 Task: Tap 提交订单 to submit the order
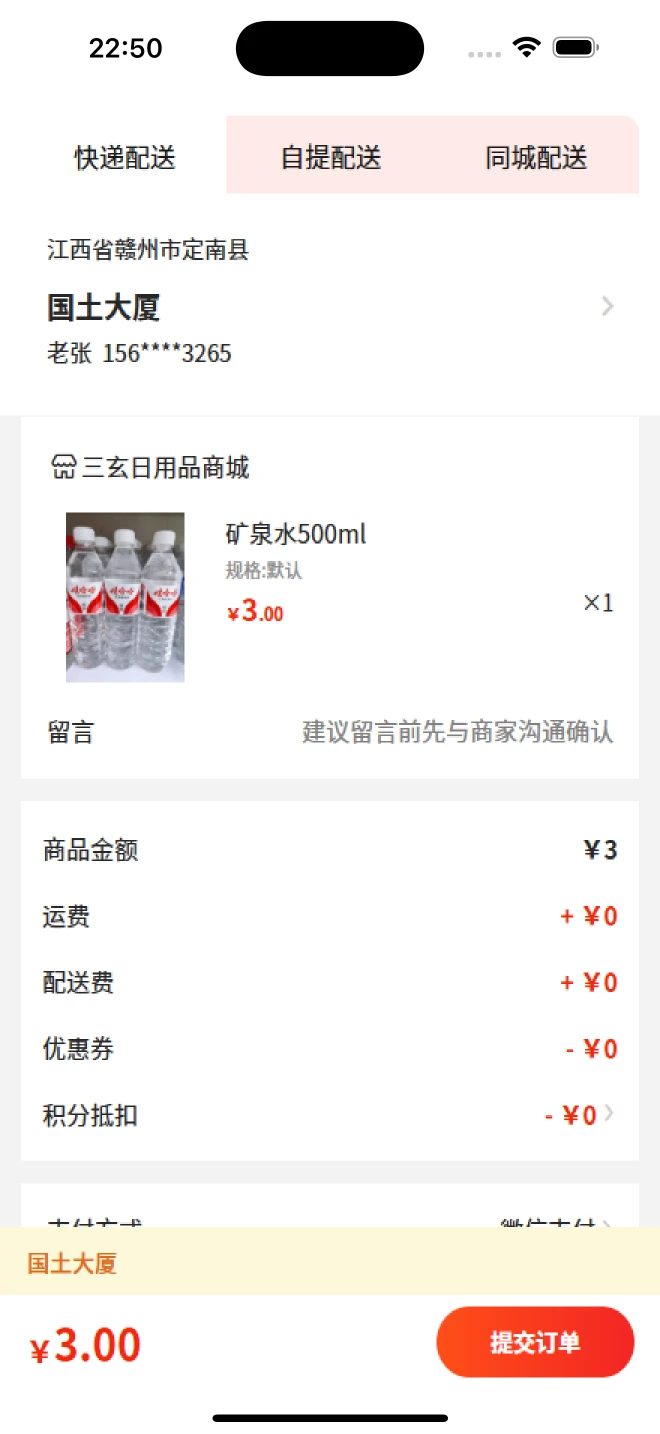[x=535, y=1342]
